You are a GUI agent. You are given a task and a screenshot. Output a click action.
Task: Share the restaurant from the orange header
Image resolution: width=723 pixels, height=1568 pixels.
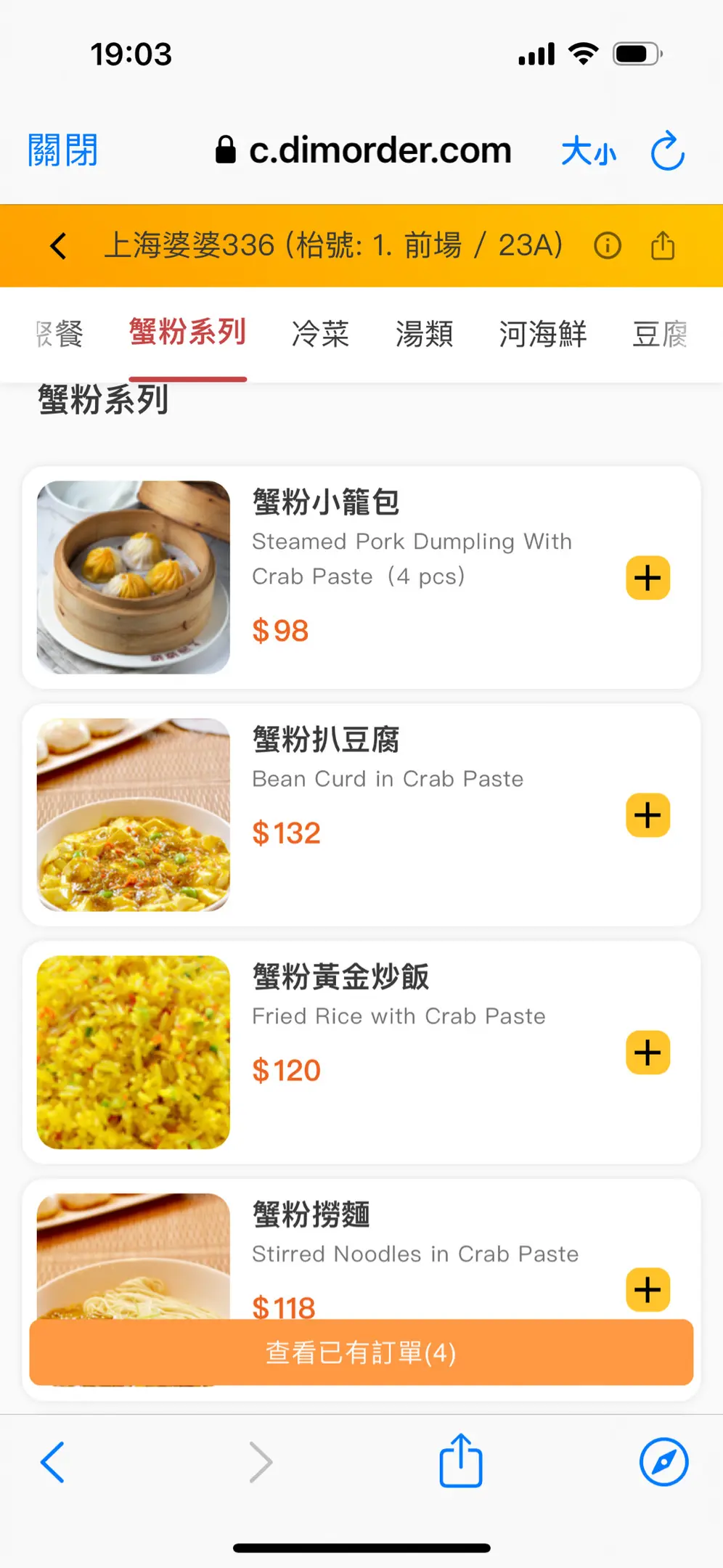[x=663, y=246]
